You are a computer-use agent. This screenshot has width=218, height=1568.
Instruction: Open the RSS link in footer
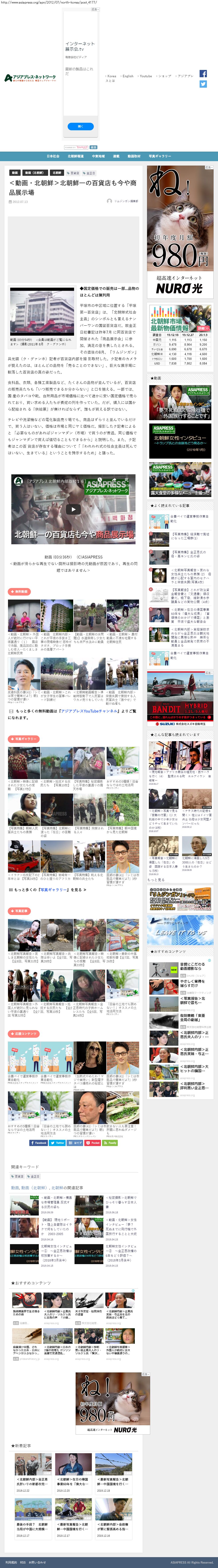tap(23, 1562)
